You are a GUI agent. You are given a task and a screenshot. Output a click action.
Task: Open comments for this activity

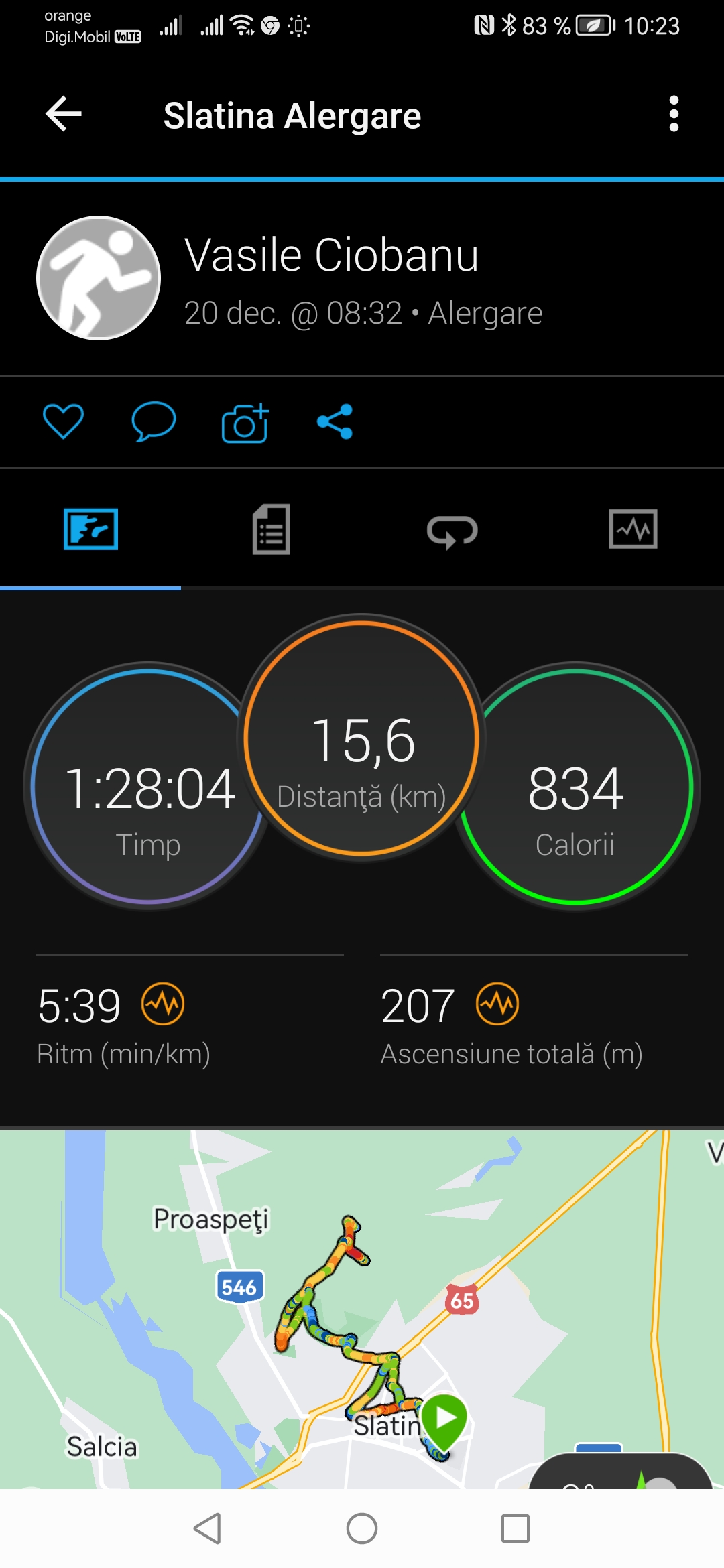154,421
